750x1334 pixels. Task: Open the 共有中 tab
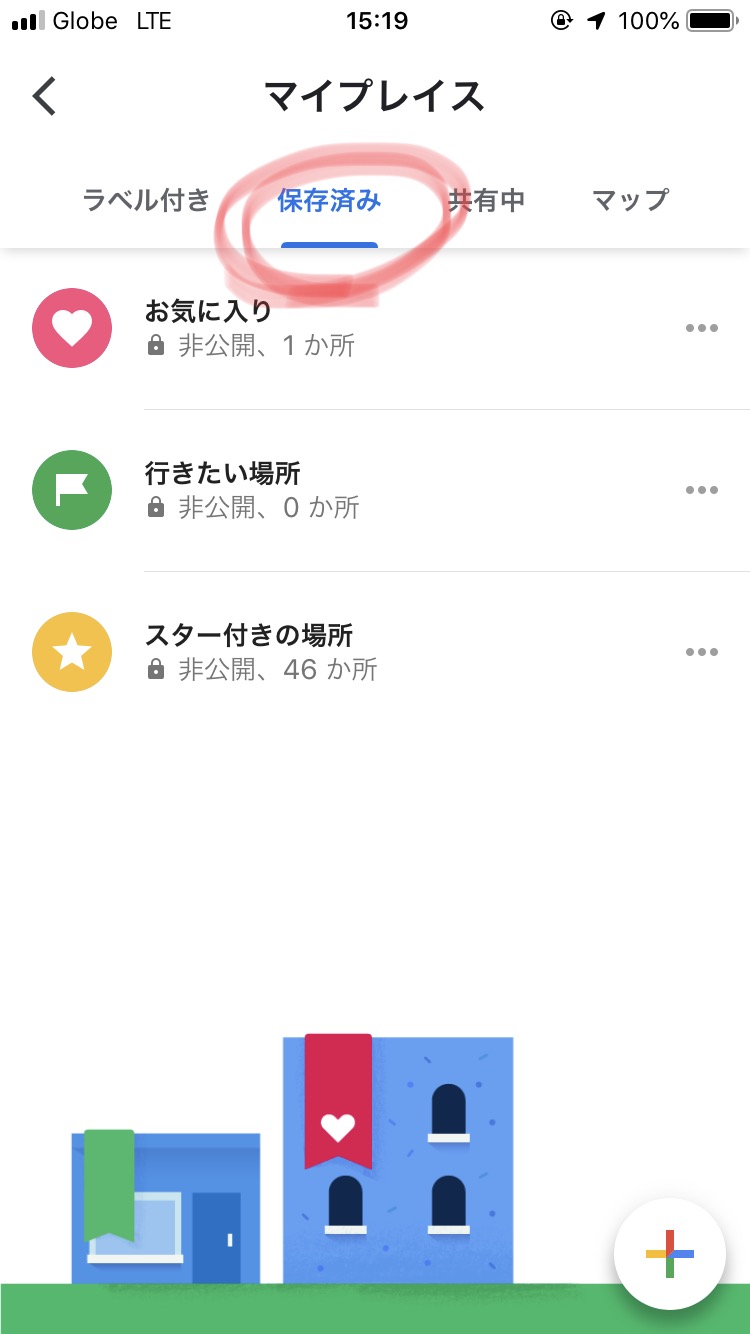point(487,200)
